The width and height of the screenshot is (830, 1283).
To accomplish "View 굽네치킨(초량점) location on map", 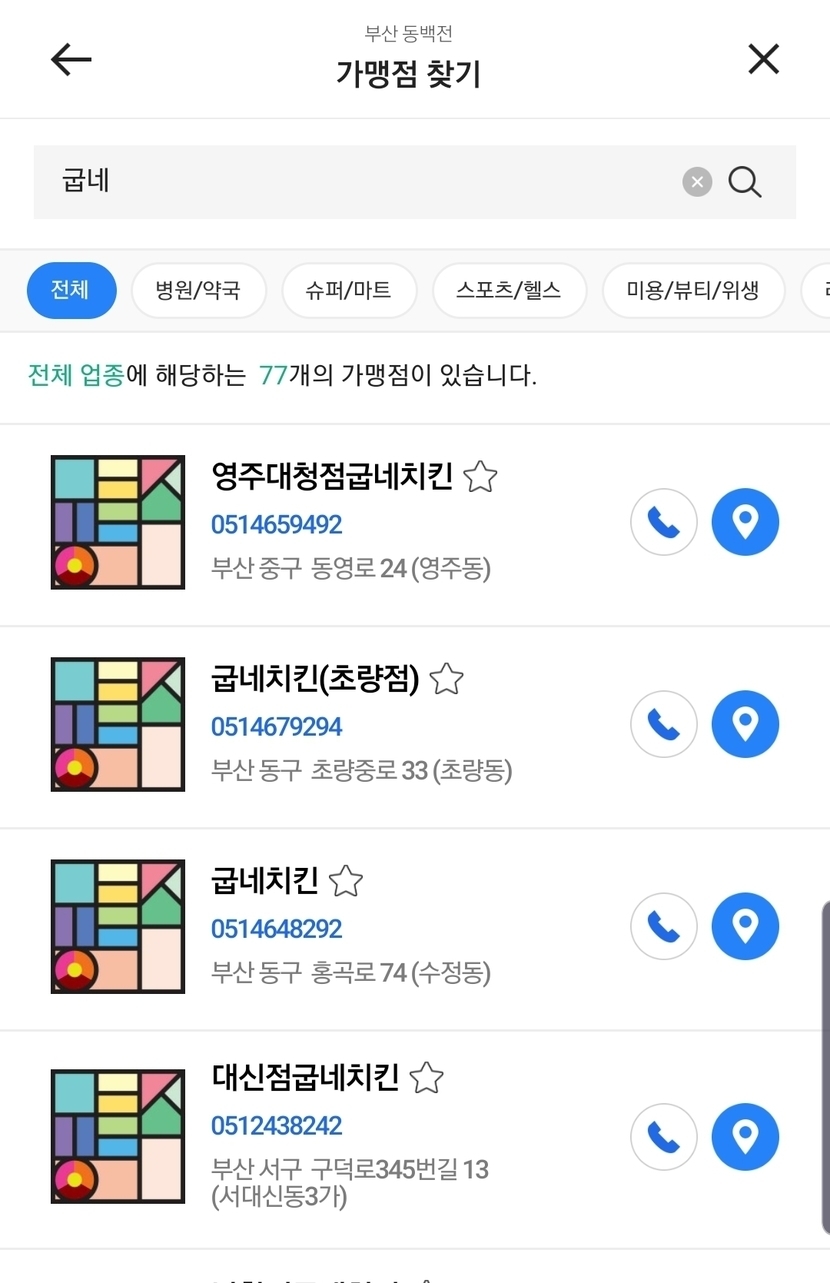I will tap(745, 724).
